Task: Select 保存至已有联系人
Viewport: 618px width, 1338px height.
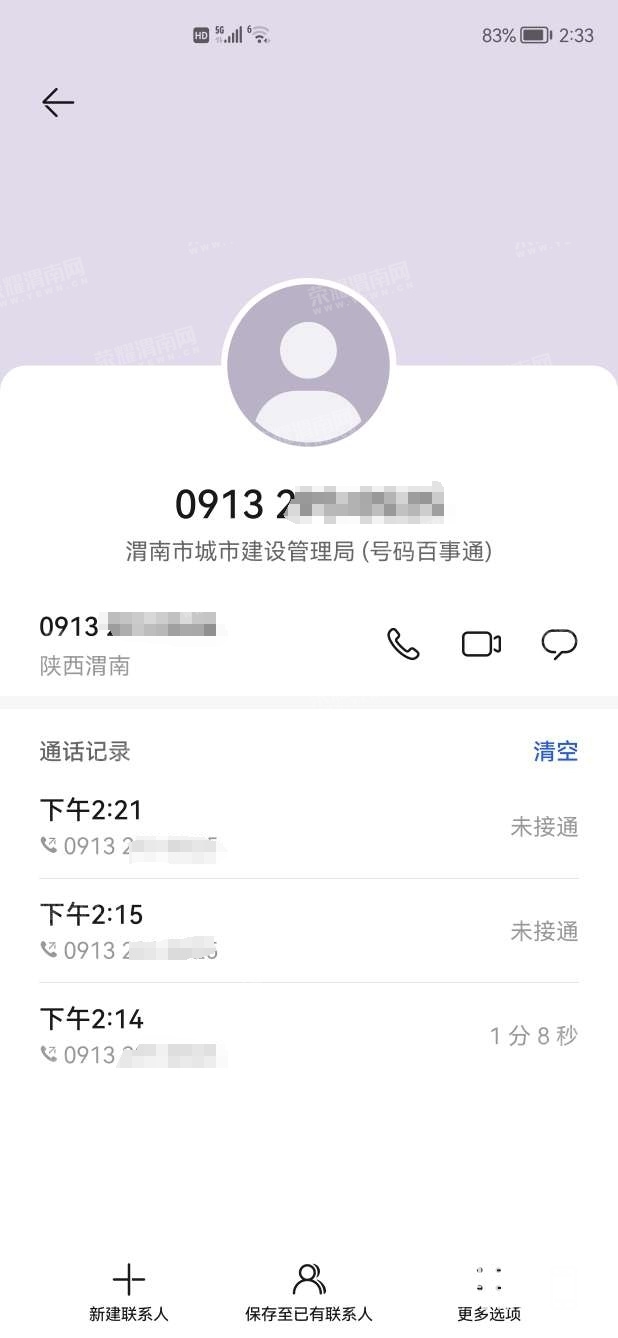Action: [x=309, y=1292]
